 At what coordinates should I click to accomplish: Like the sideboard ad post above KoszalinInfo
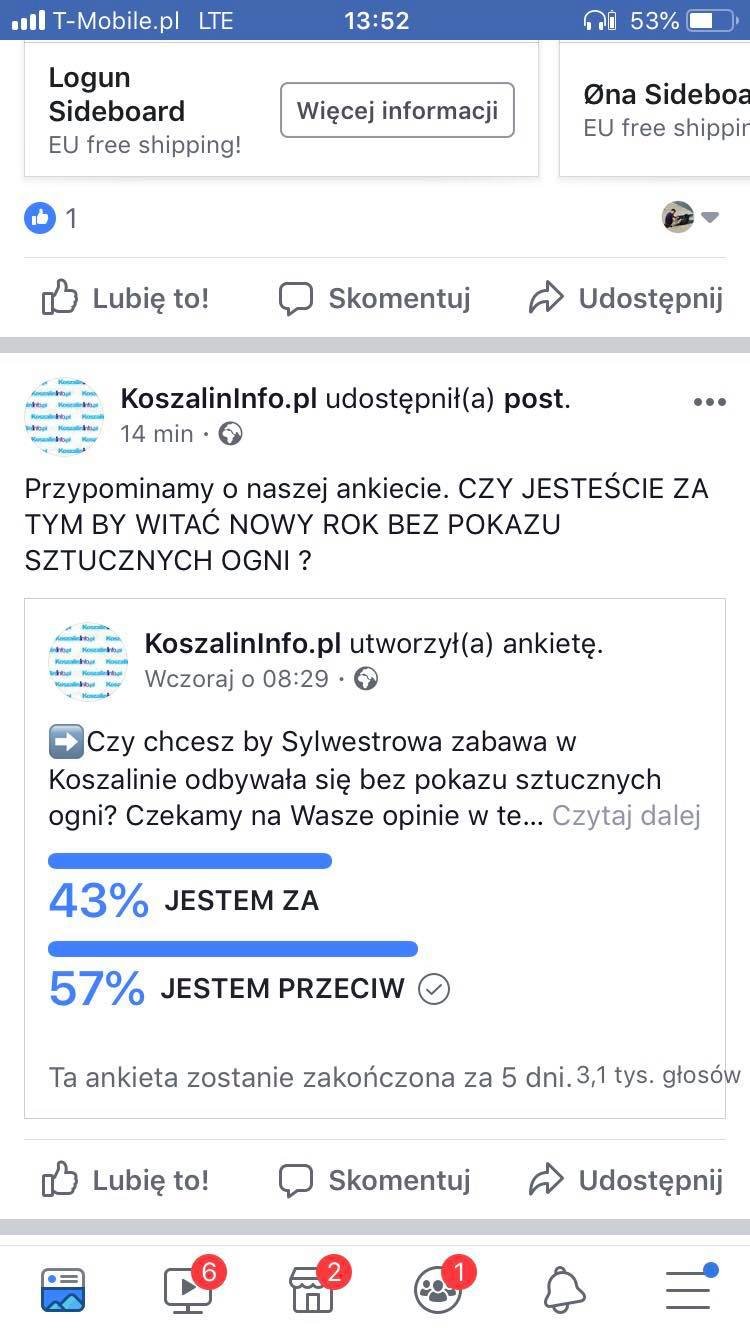pos(125,298)
